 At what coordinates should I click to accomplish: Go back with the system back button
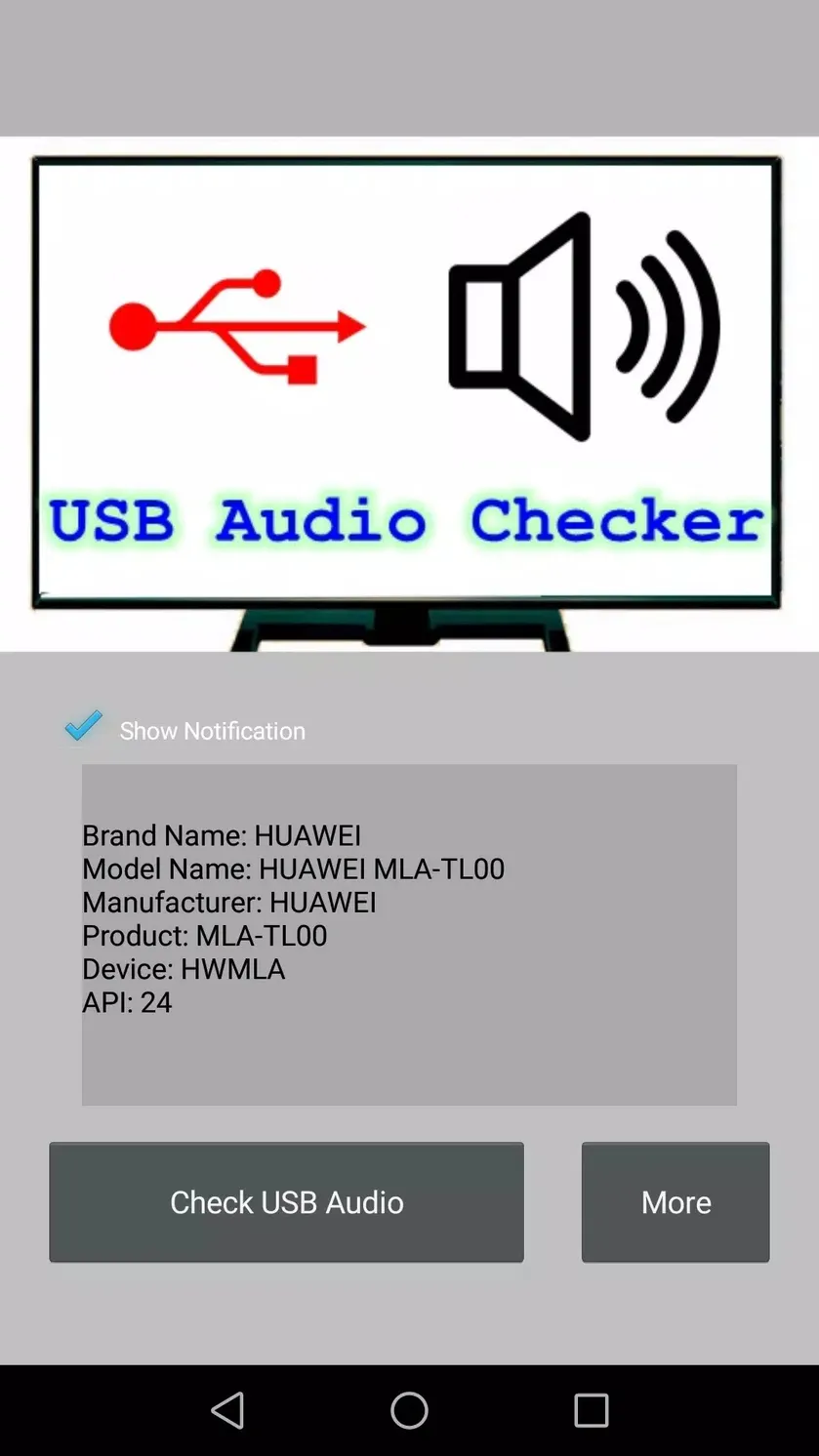coord(227,1410)
